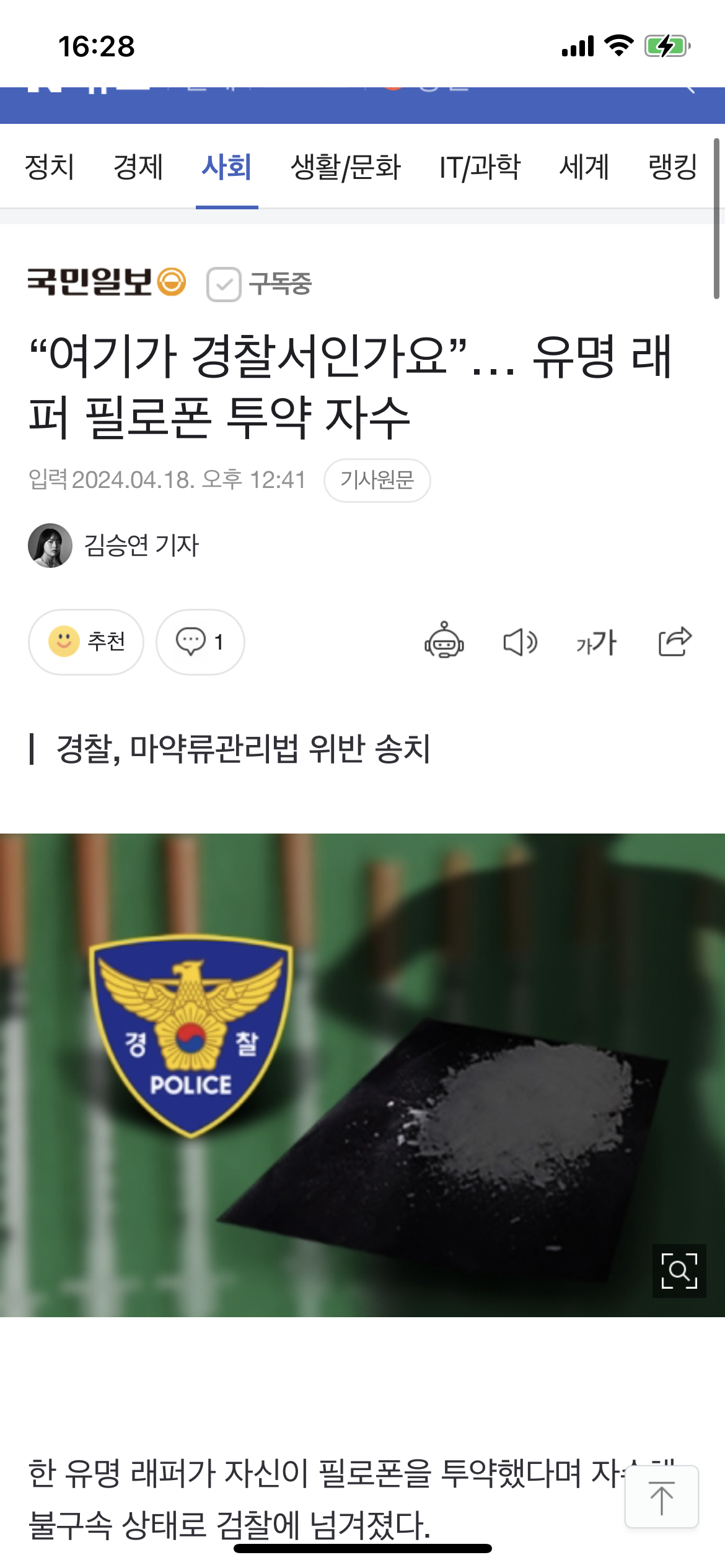This screenshot has height=1568, width=725.
Task: Go to the 세계 tab
Action: point(584,167)
